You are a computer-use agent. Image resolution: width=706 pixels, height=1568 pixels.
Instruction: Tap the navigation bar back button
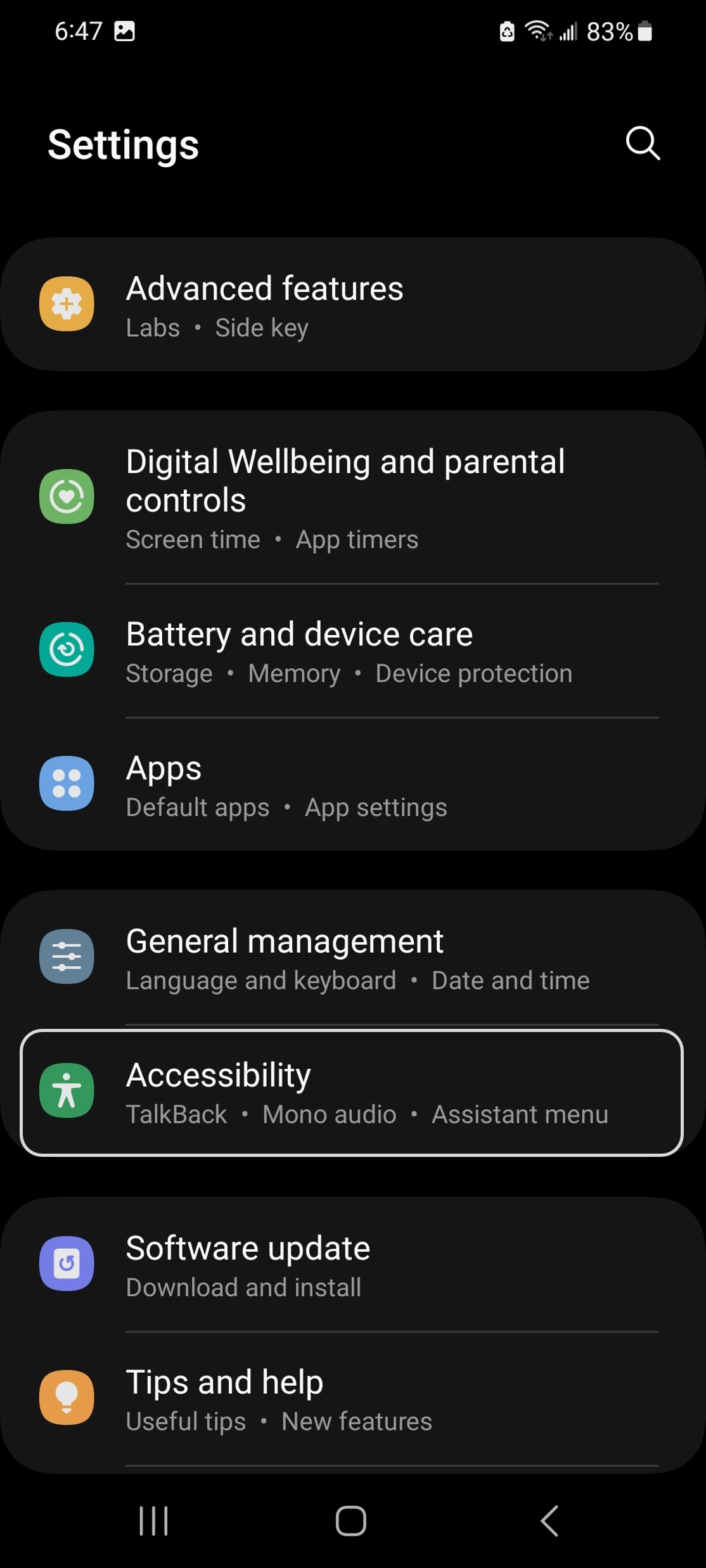(549, 1520)
